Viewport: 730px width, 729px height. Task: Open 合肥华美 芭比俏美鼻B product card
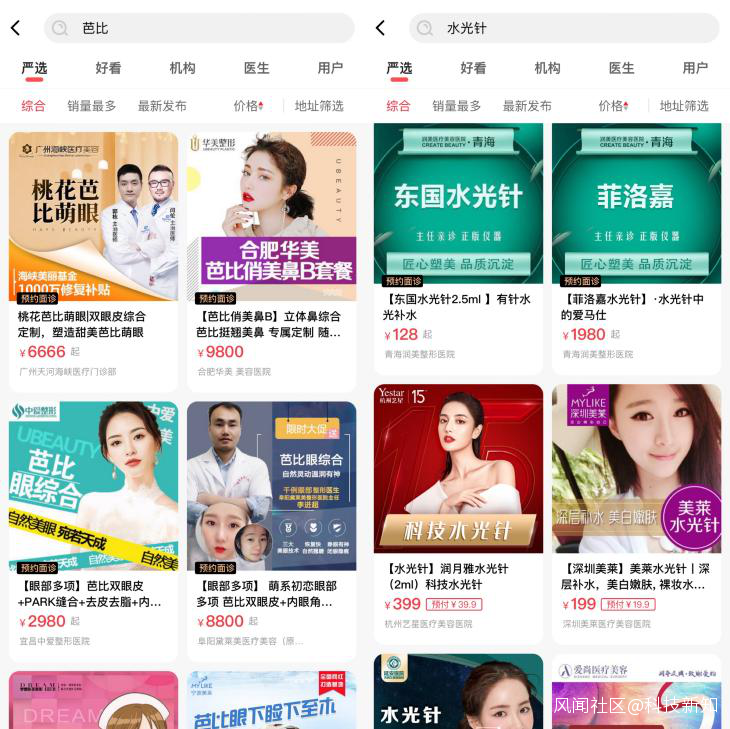coord(271,260)
